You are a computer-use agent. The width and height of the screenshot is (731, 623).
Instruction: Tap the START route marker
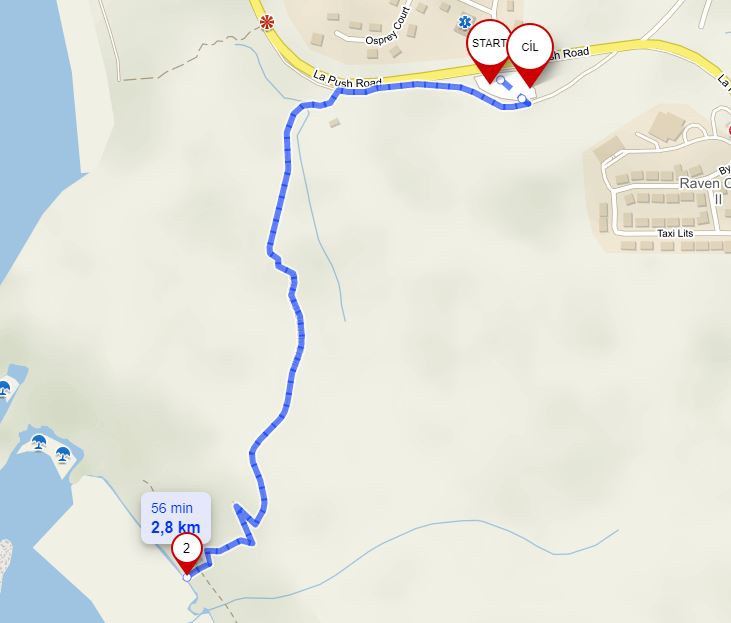click(x=487, y=45)
